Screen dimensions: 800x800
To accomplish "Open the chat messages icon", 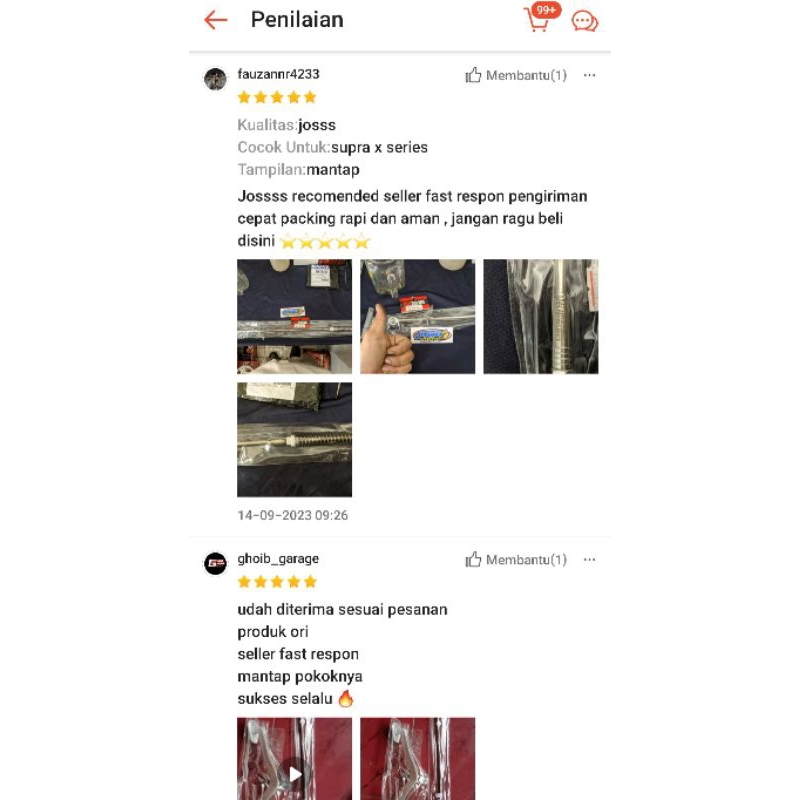I will point(585,21).
